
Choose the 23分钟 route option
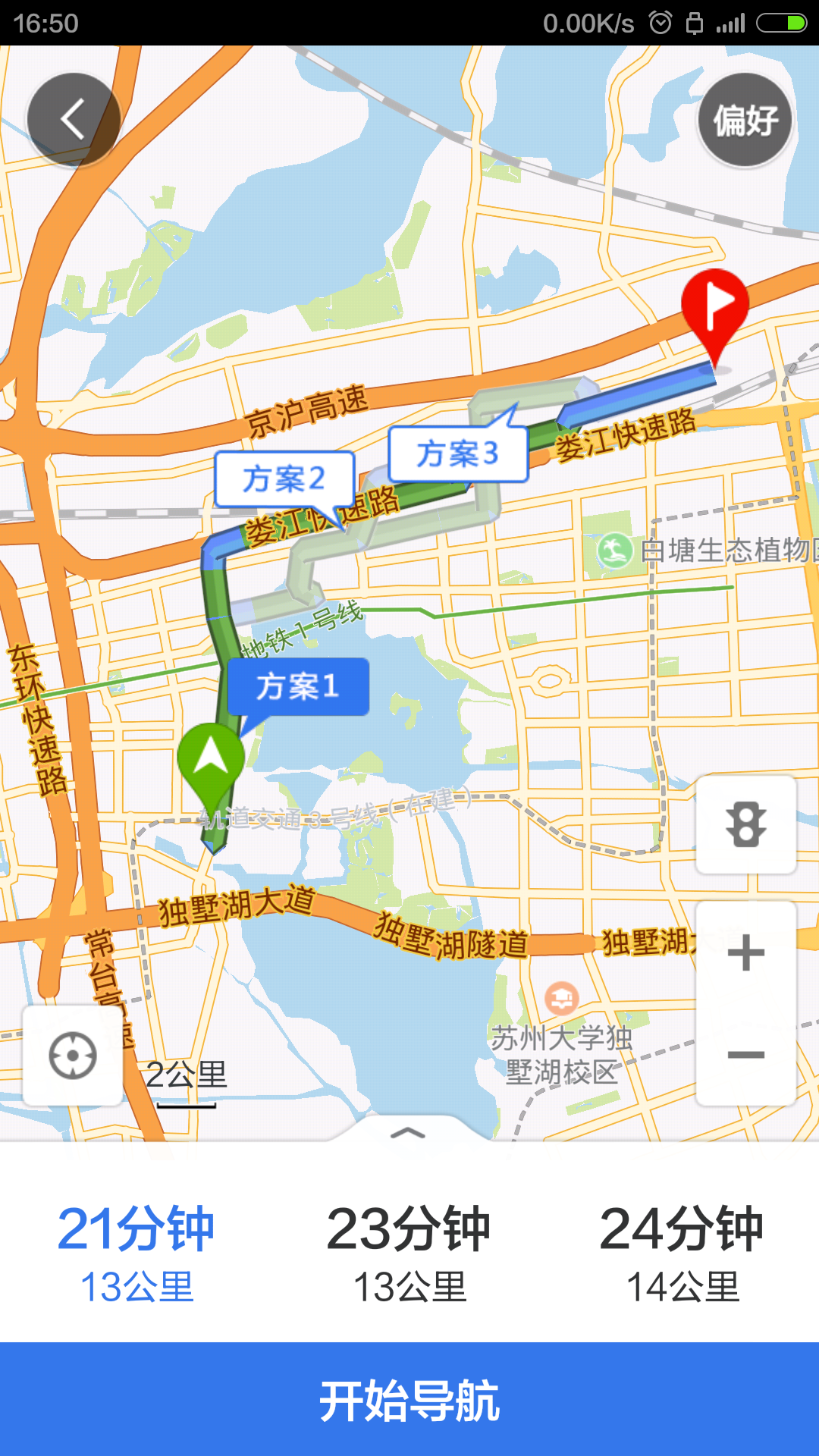point(409,1254)
